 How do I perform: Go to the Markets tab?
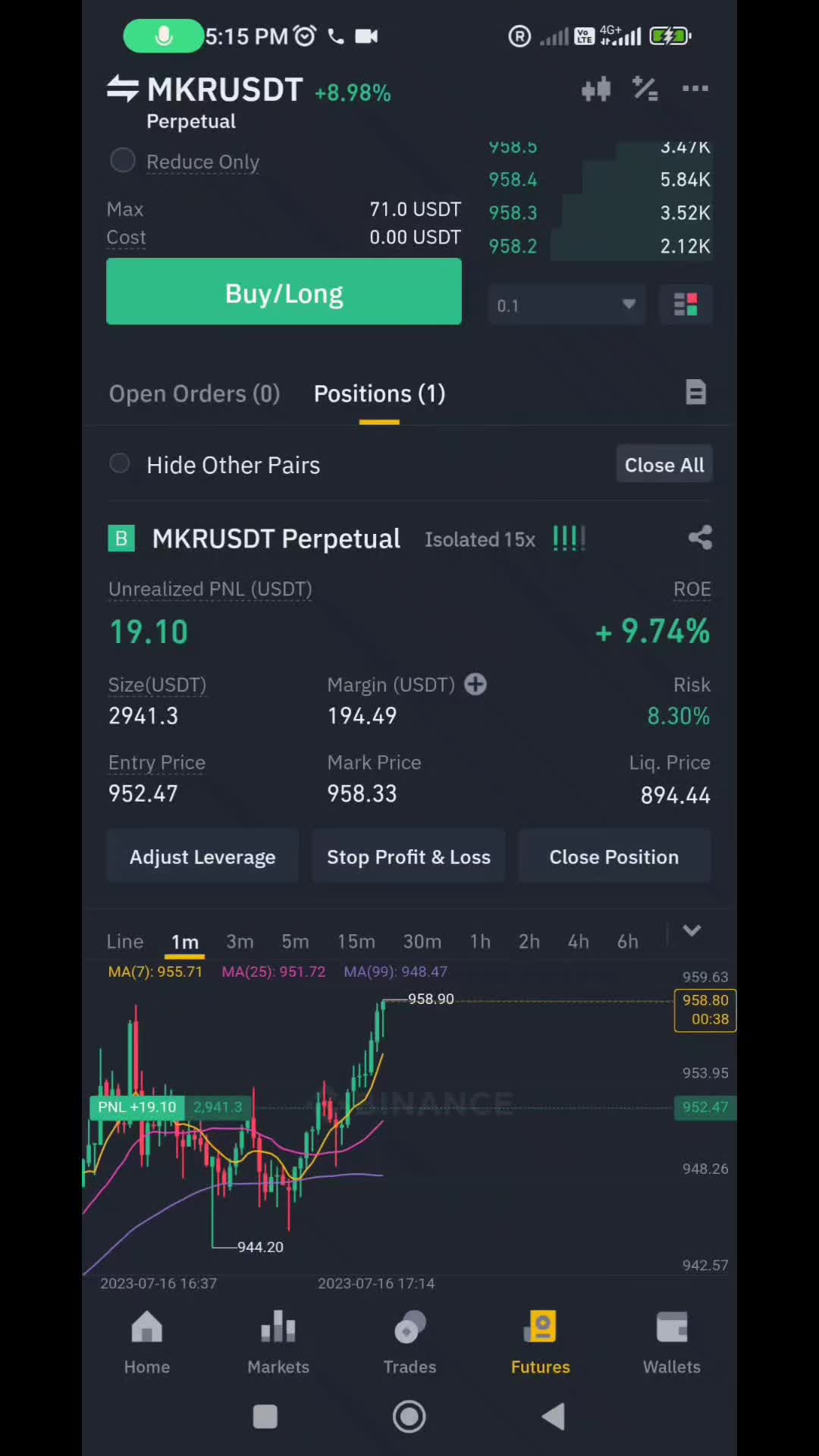(278, 1342)
